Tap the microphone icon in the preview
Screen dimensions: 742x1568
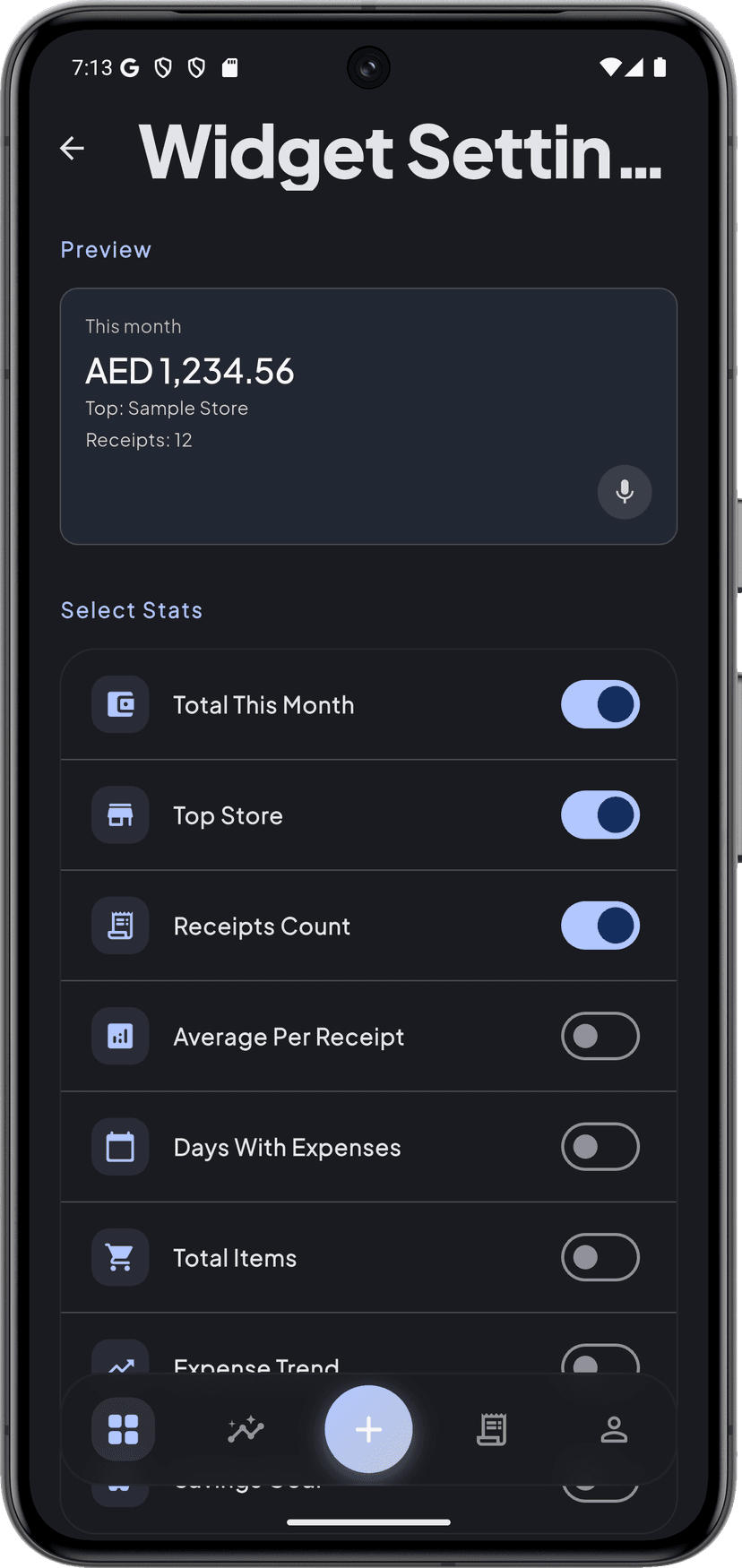[x=625, y=492]
